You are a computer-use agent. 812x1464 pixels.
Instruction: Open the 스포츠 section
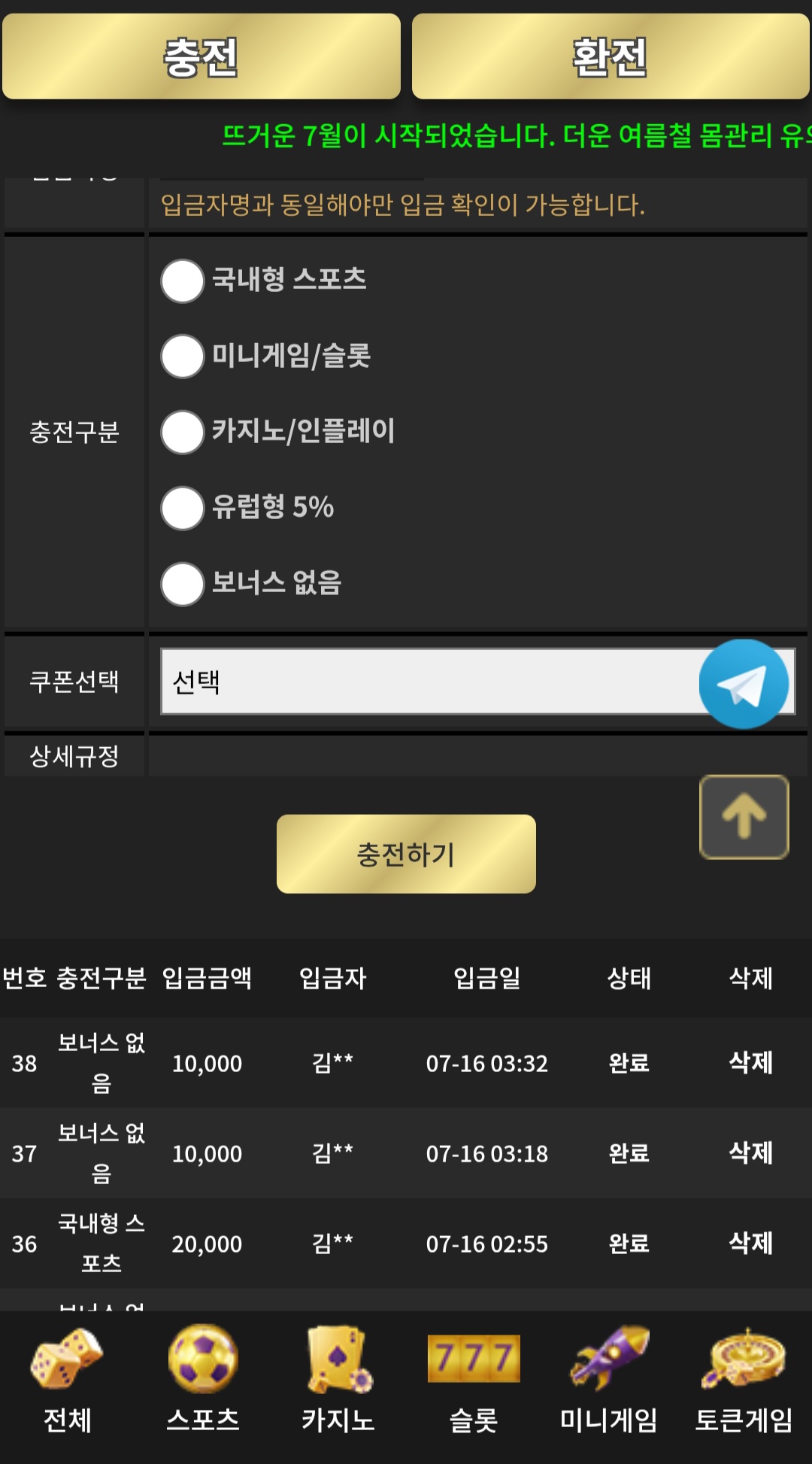pos(203,1381)
